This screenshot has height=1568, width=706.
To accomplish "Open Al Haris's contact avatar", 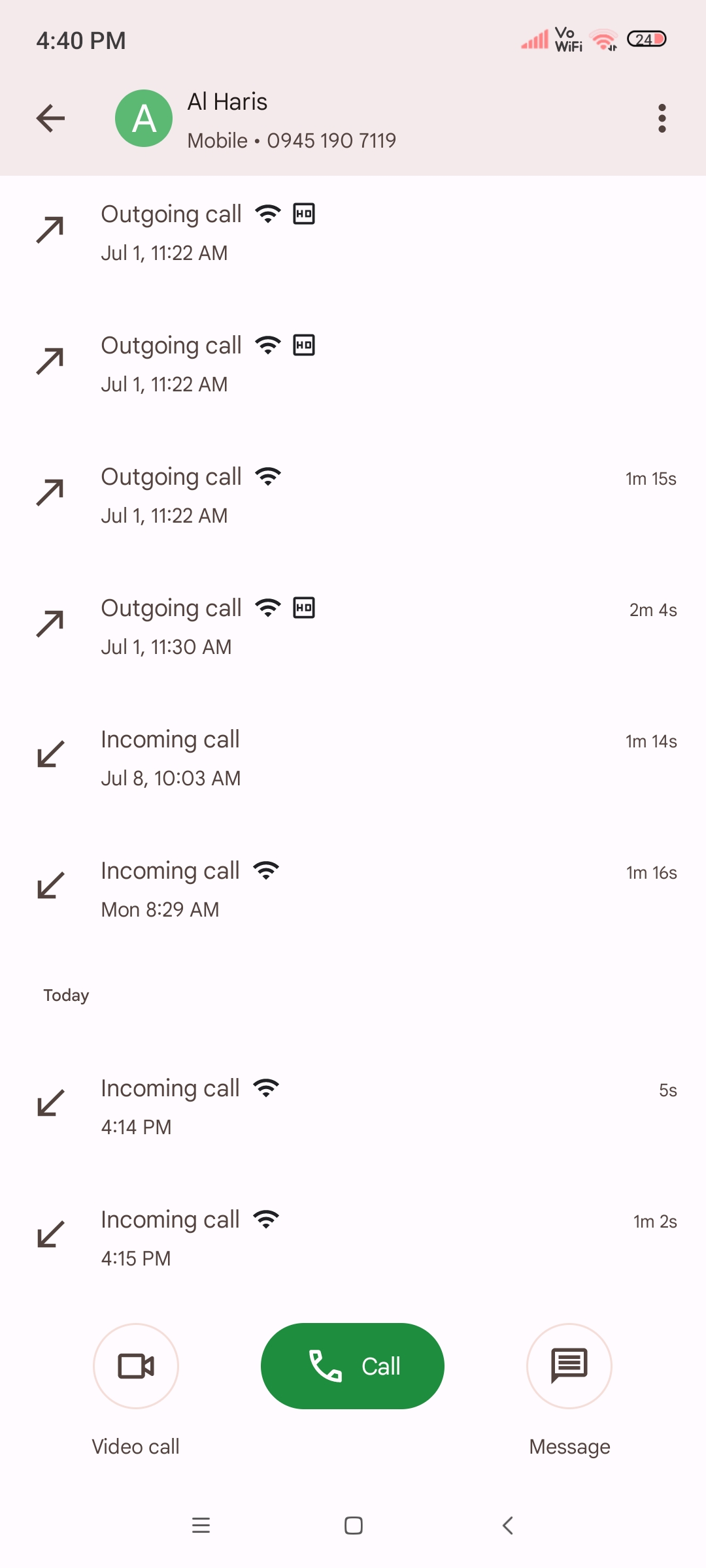I will coord(144,118).
